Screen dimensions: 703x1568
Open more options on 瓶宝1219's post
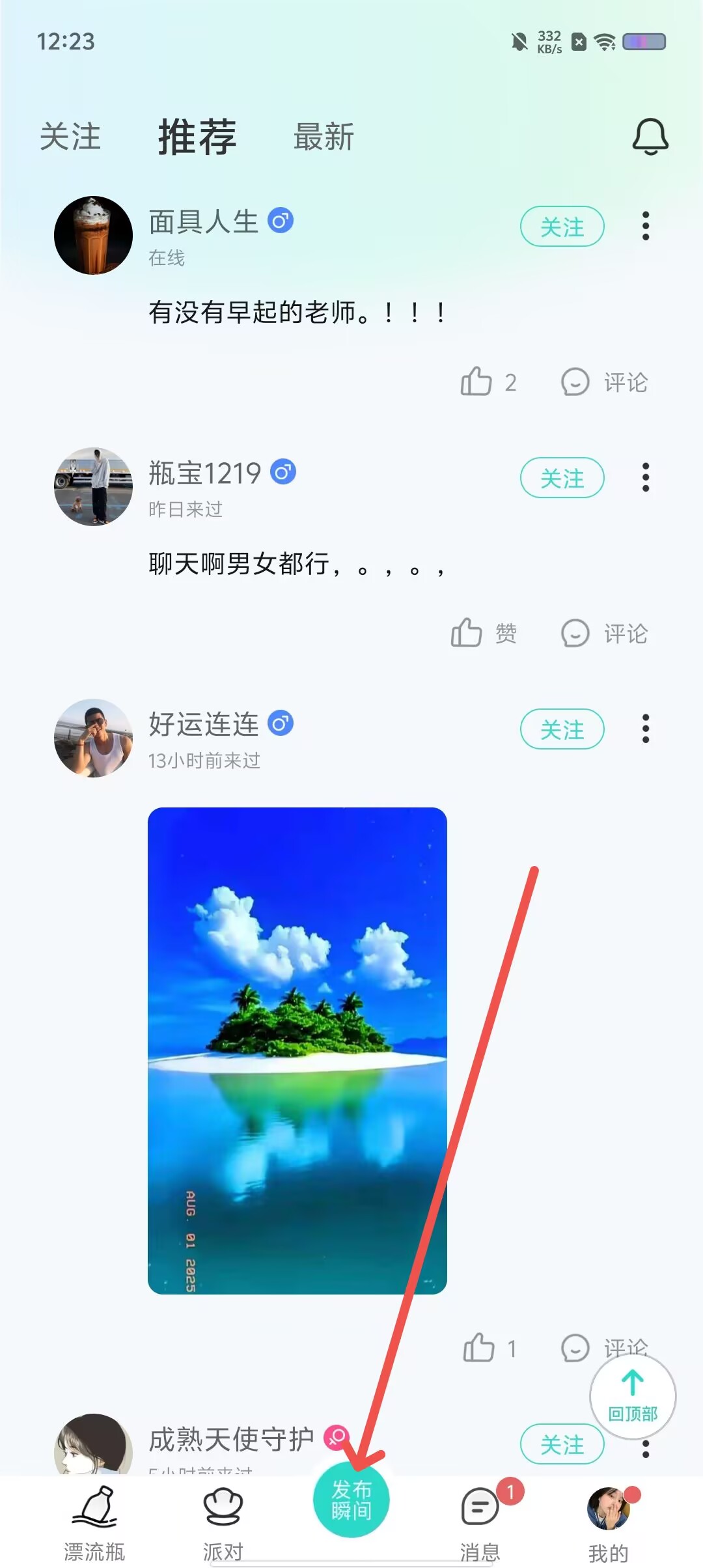click(646, 477)
